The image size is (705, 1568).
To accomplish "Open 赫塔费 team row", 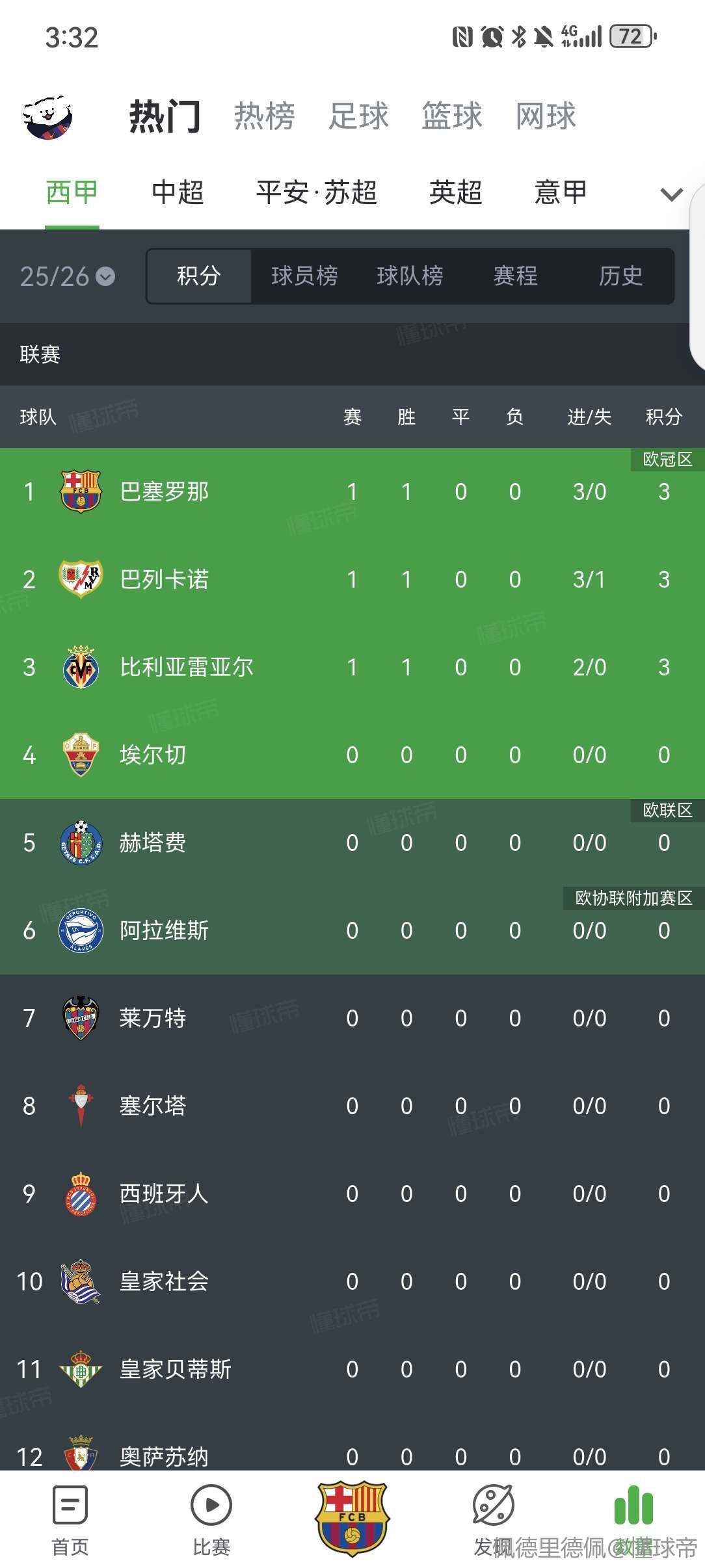I will [x=352, y=843].
